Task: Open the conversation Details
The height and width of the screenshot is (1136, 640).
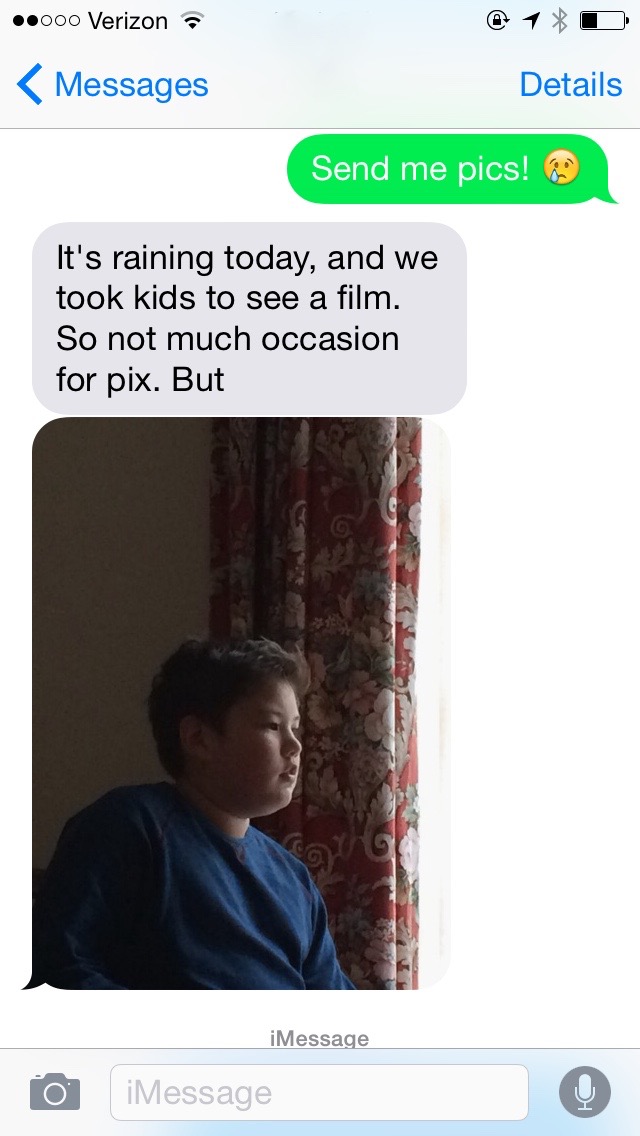Action: point(570,85)
